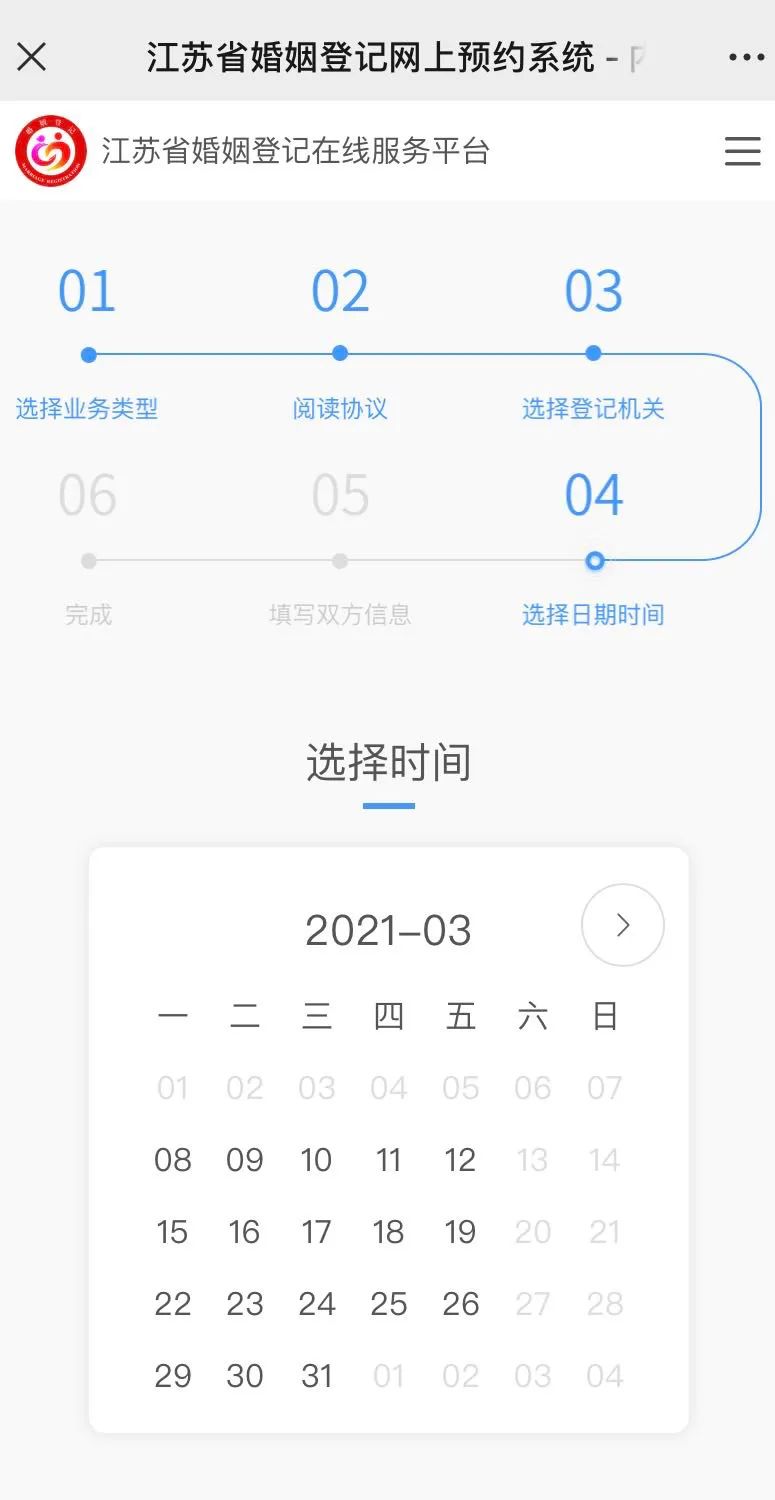Viewport: 775px width, 1500px height.
Task: Pick date 24 in the calendar
Action: point(317,1304)
